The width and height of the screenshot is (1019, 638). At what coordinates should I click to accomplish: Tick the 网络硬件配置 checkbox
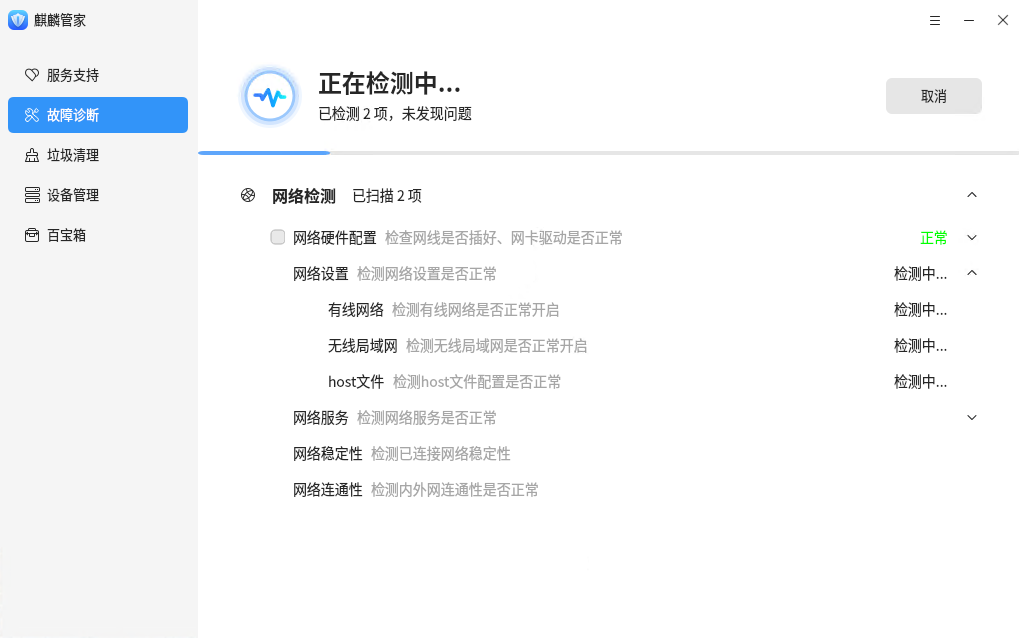(x=278, y=238)
